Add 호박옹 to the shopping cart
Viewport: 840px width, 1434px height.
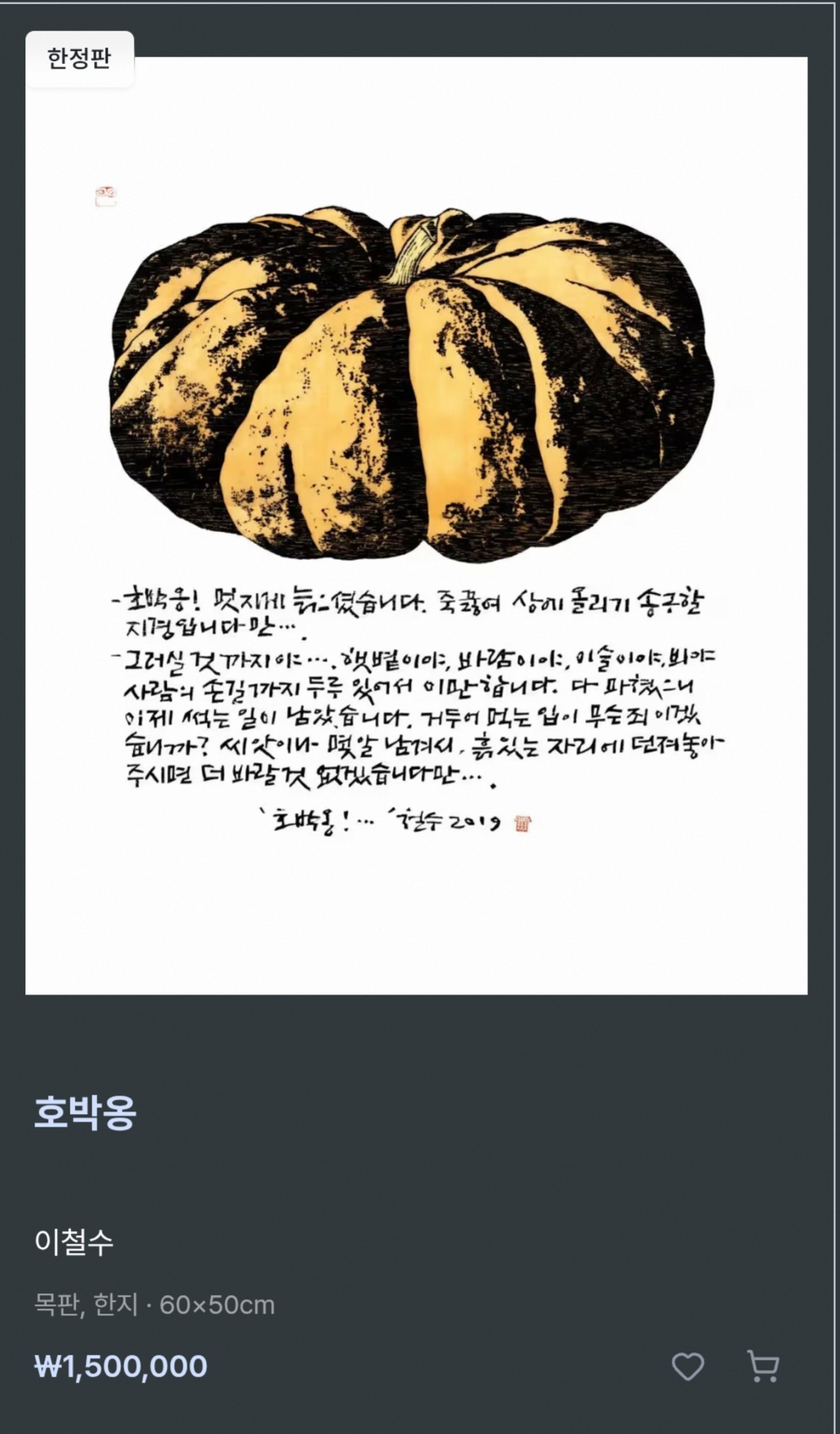[x=763, y=1366]
